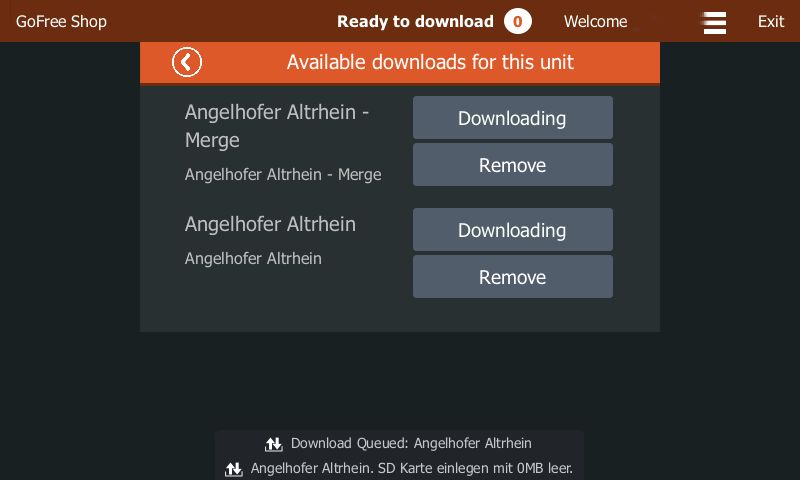This screenshot has width=800, height=480.
Task: Tap Downloading for Angelhofer Altrhein - Merge
Action: [512, 118]
